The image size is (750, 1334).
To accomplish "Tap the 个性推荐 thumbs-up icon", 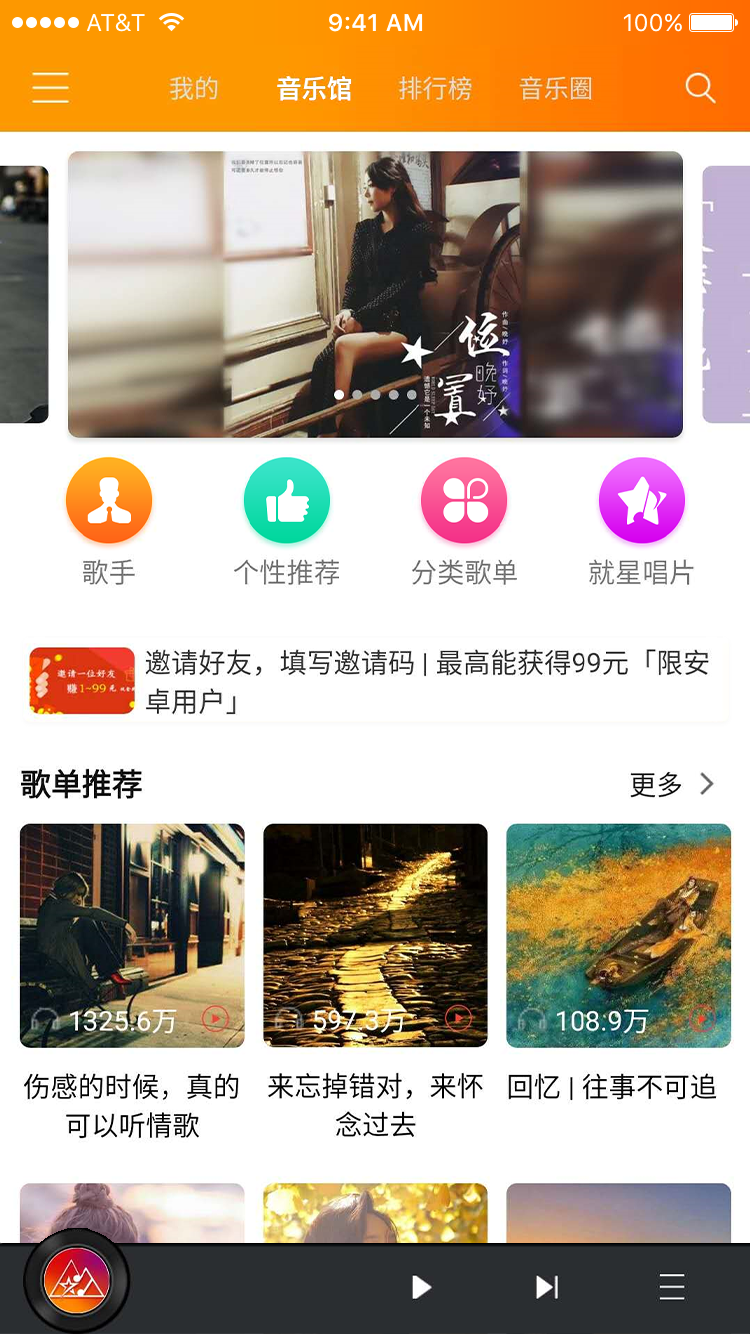I will point(286,500).
